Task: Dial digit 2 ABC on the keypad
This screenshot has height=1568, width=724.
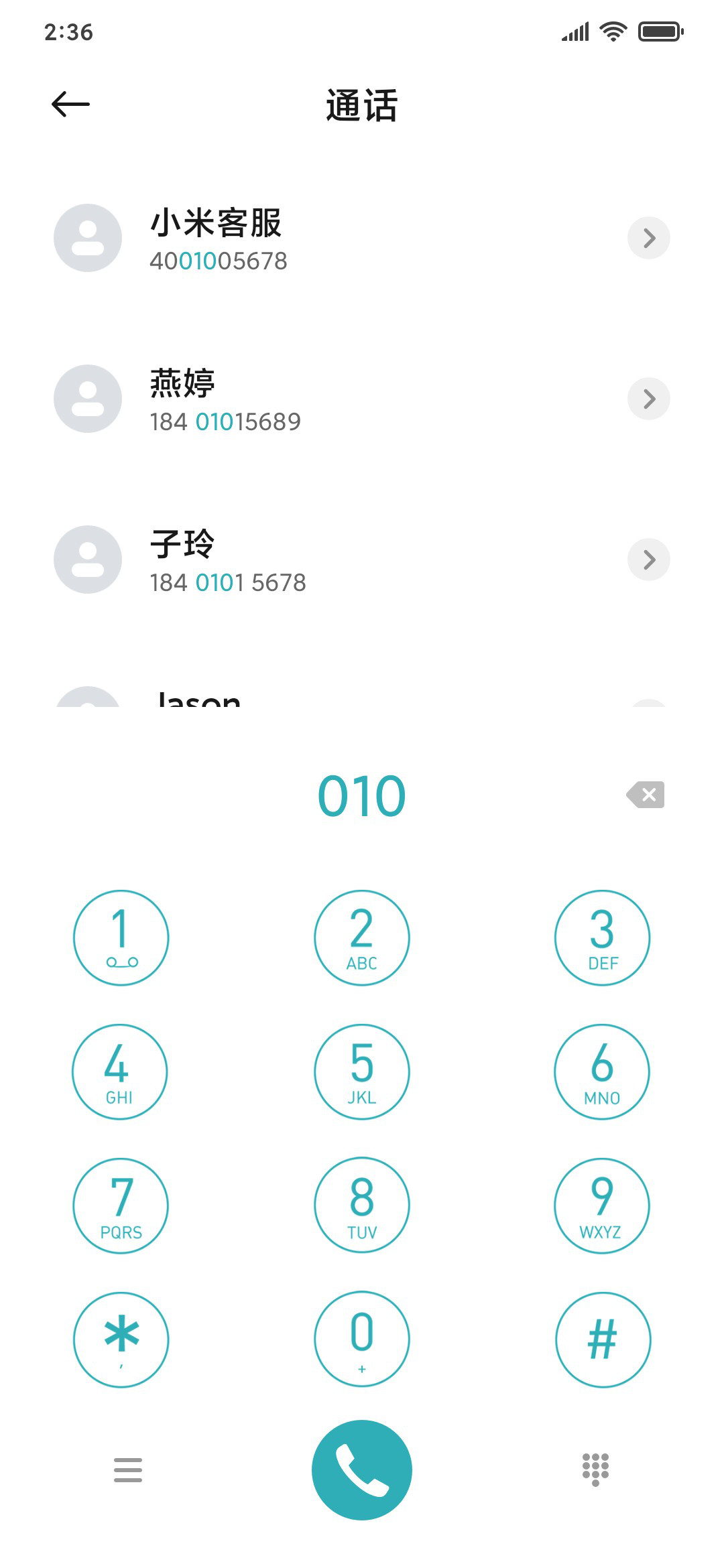Action: click(362, 937)
